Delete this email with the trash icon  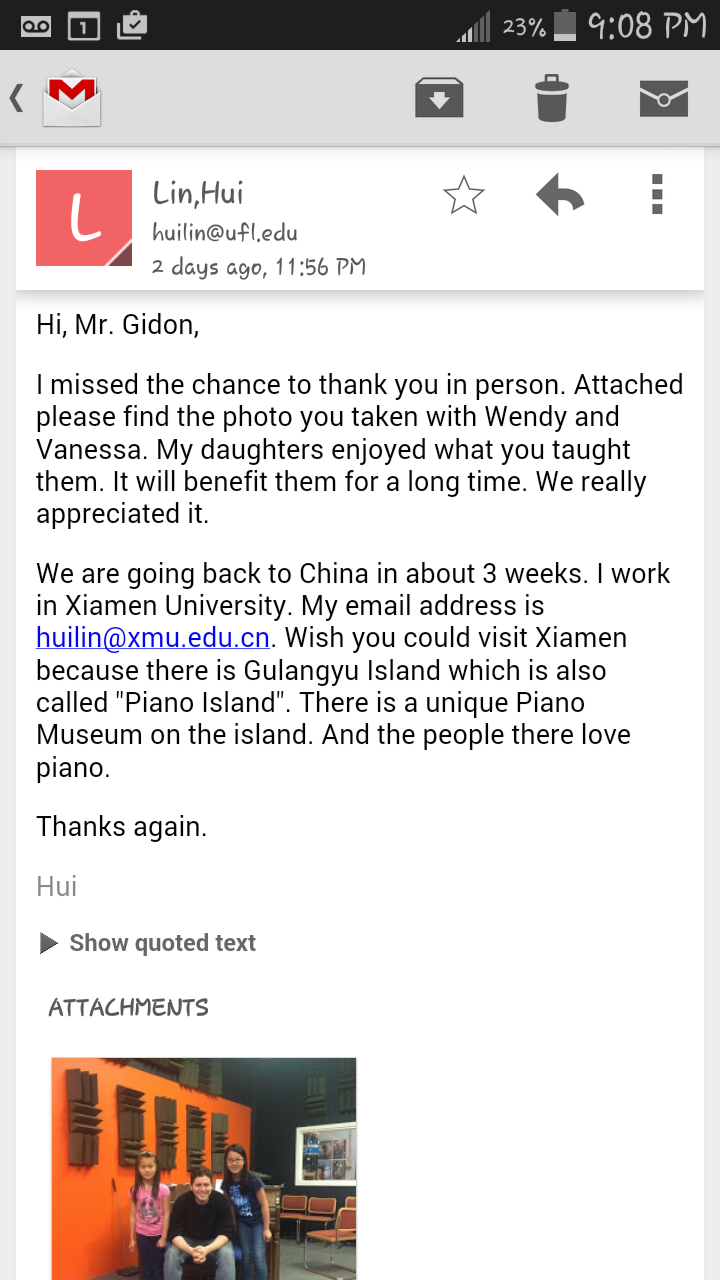tap(552, 98)
